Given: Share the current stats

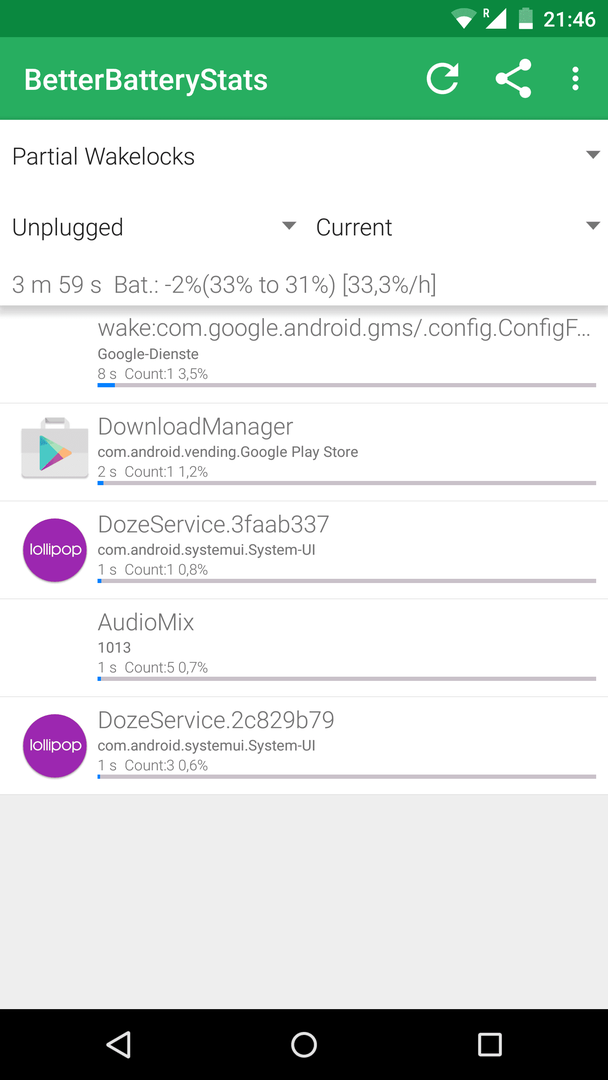Looking at the screenshot, I should click(514, 79).
